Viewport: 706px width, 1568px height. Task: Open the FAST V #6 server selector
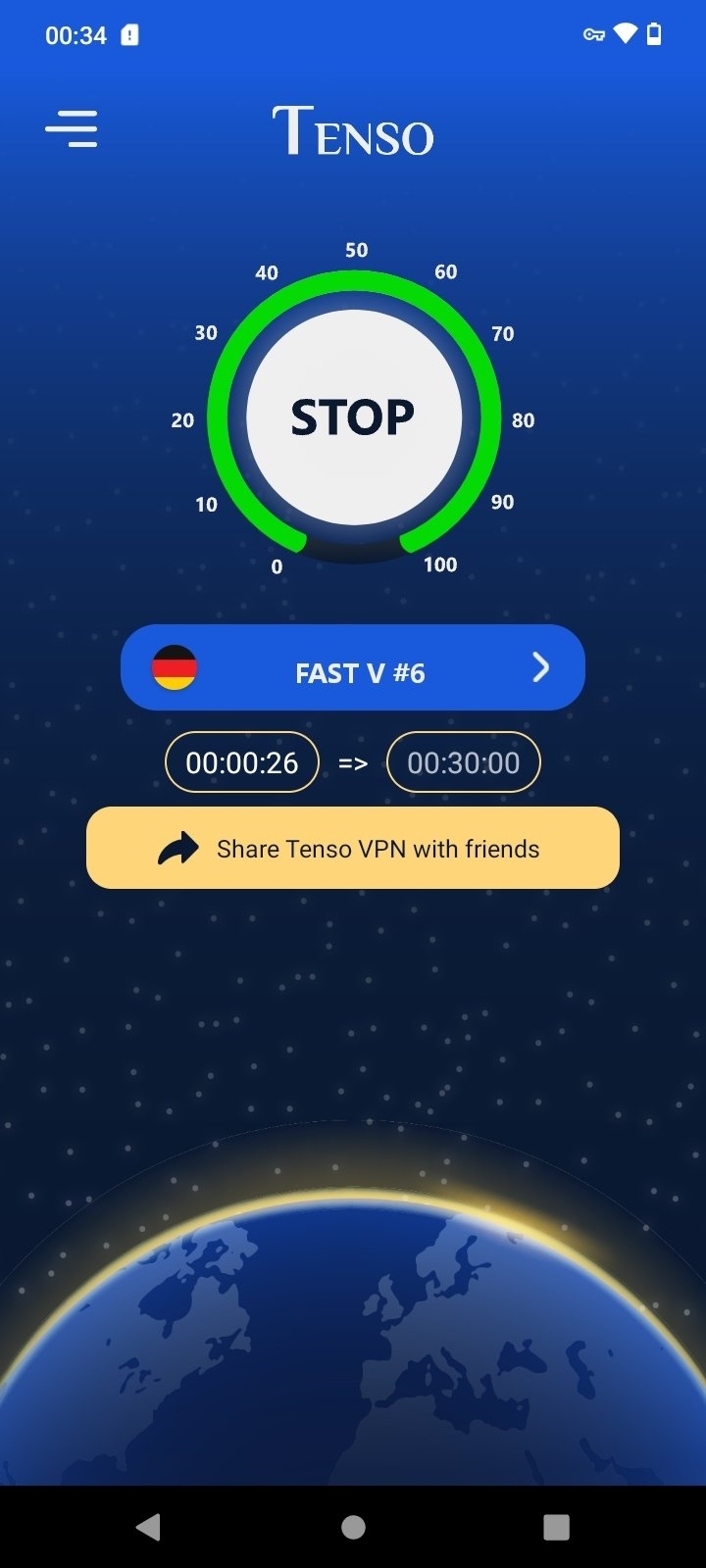coord(353,668)
